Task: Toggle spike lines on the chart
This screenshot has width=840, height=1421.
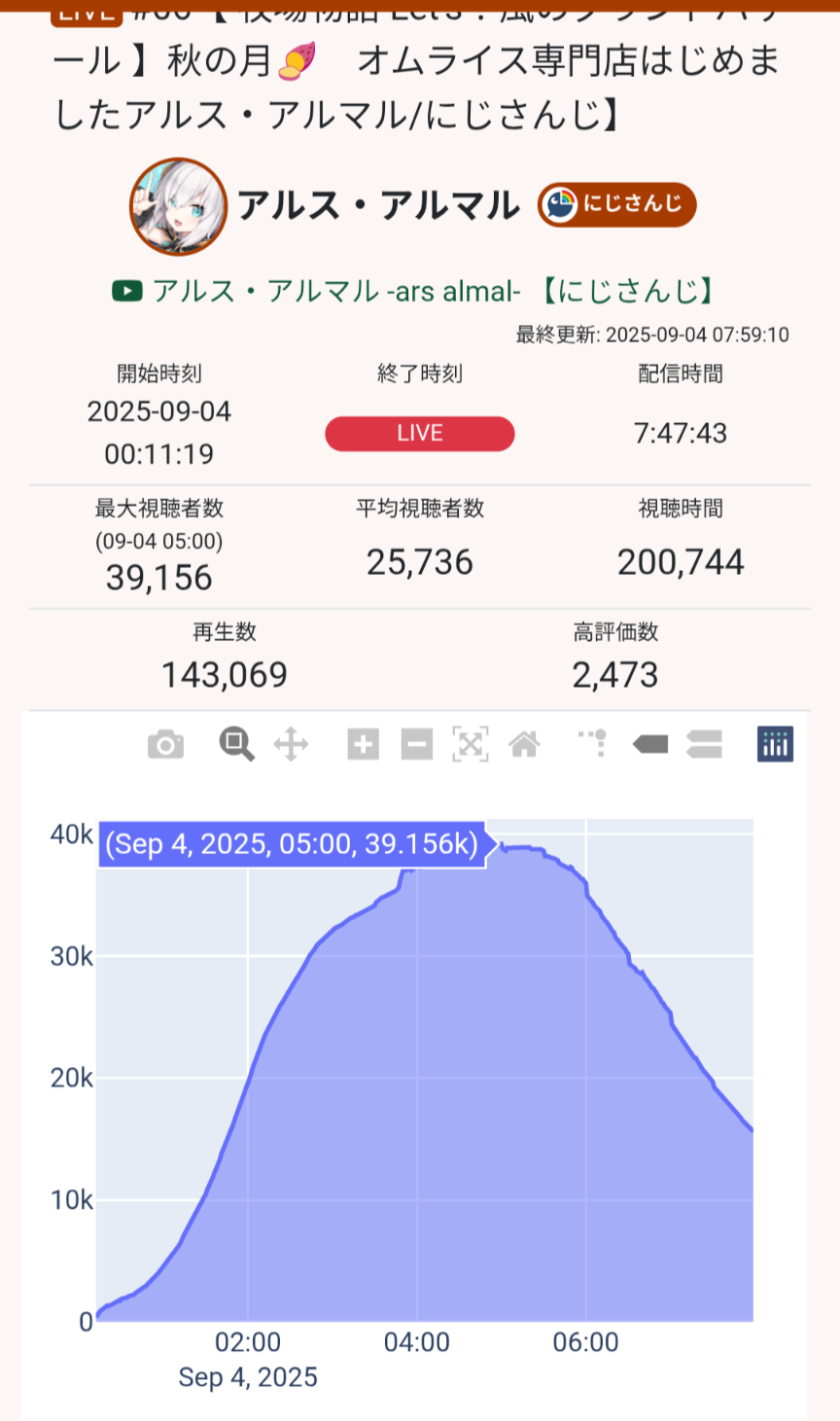Action: 593,744
